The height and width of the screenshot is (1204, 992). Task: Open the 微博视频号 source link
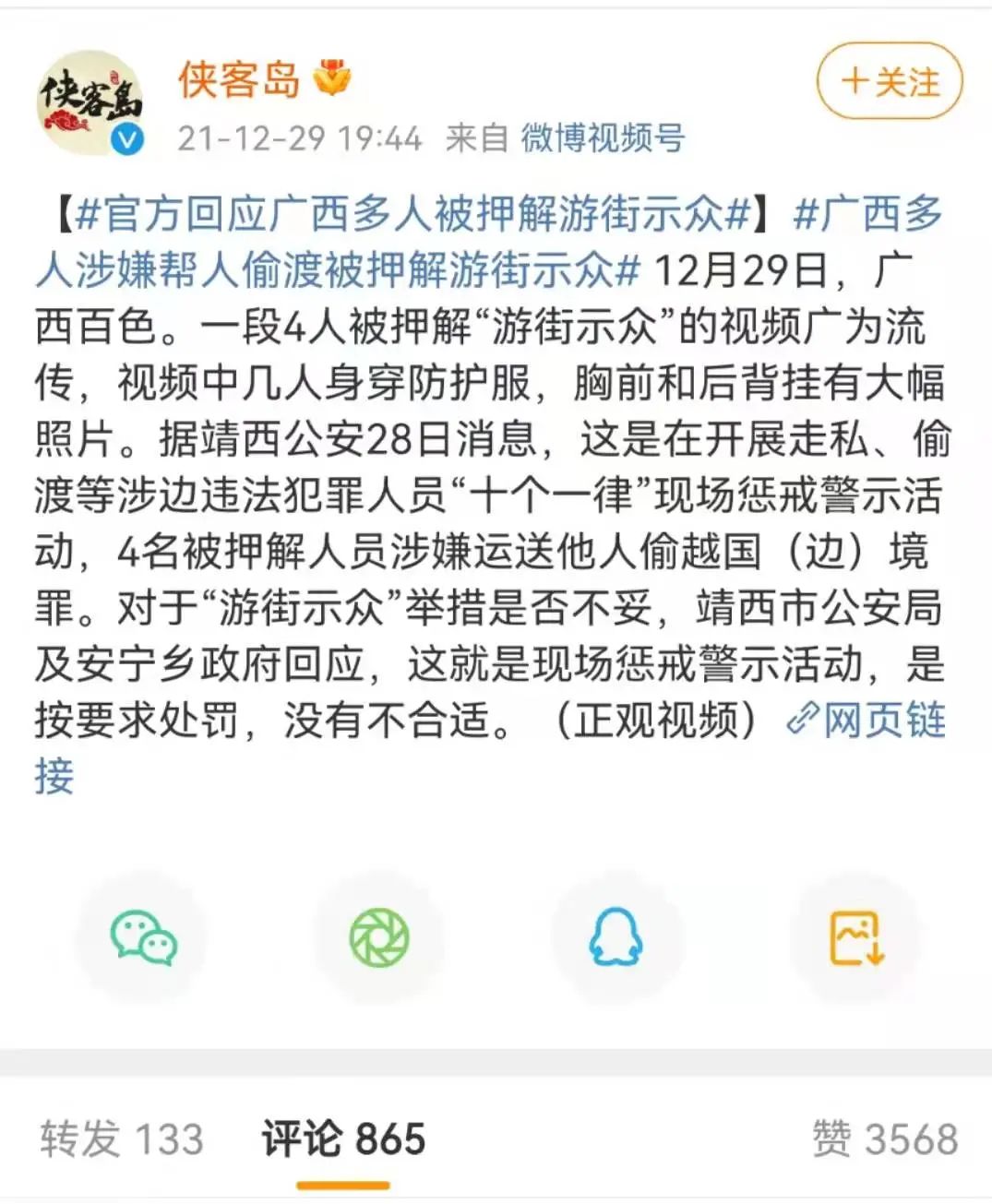(603, 138)
